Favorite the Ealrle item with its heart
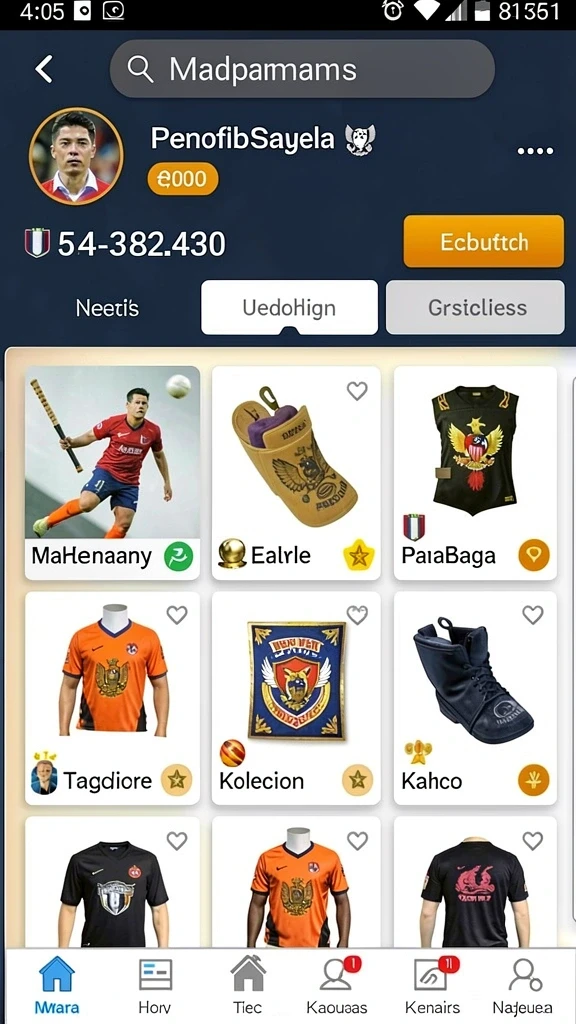The height and width of the screenshot is (1024, 576). click(x=357, y=391)
